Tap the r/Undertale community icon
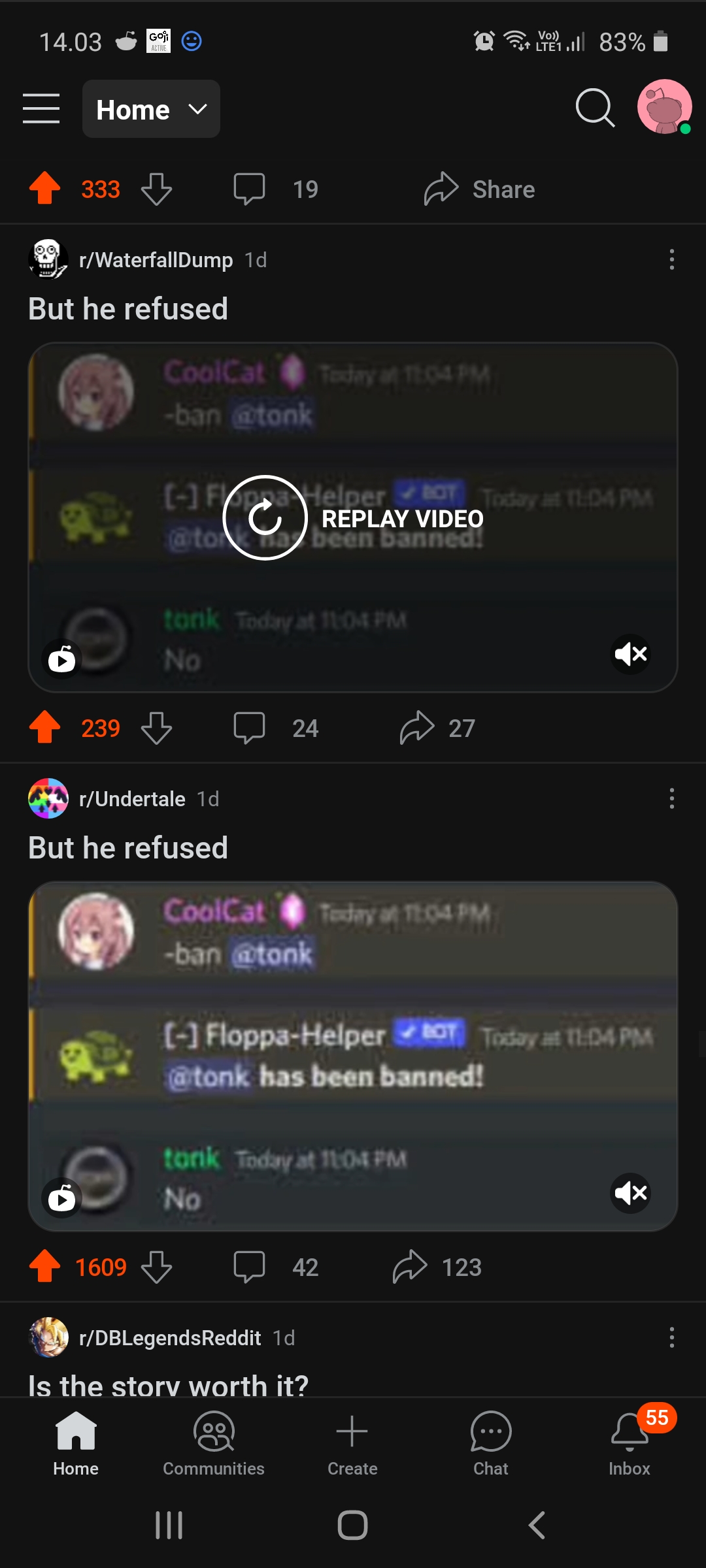Screen dimensions: 706x1568 pyautogui.click(x=48, y=798)
